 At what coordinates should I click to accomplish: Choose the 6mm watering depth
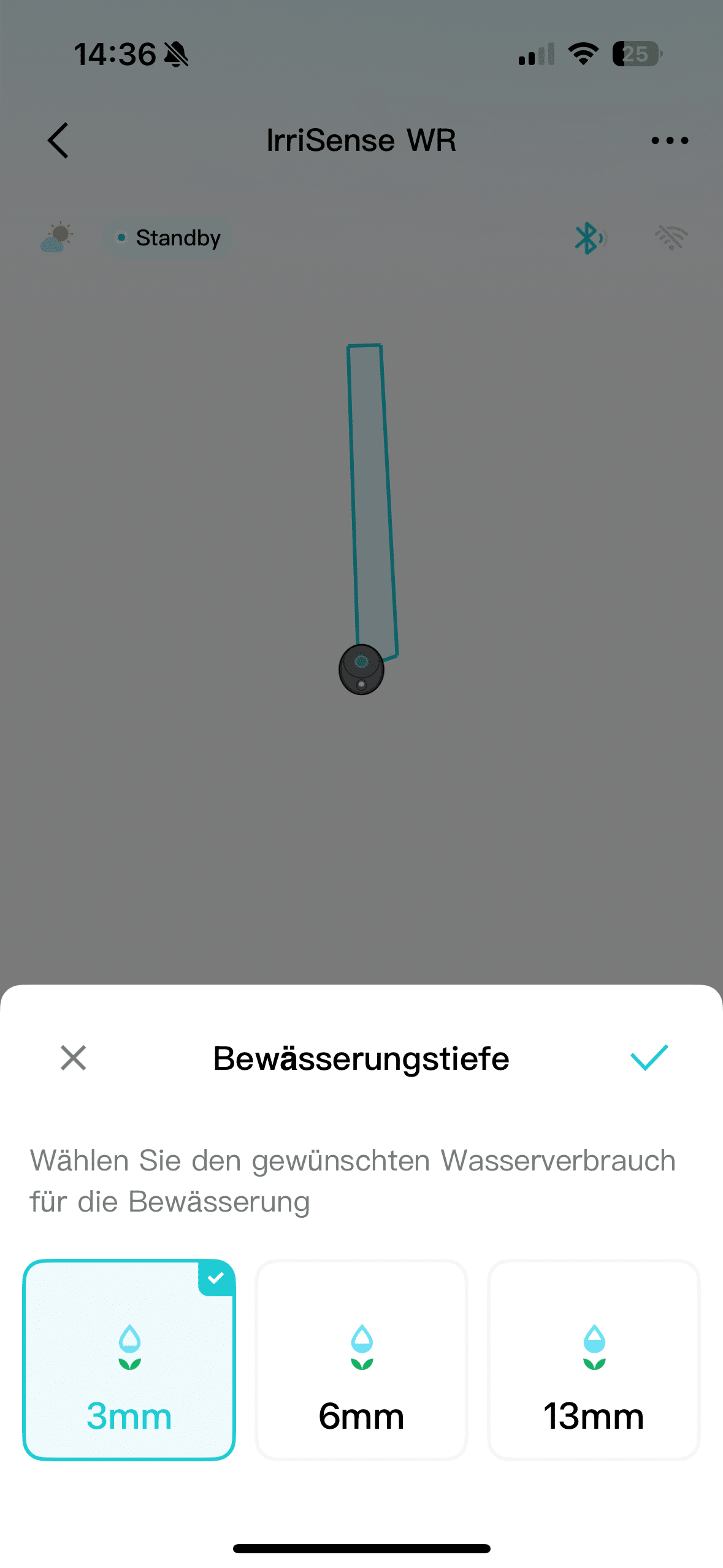[x=361, y=1359]
